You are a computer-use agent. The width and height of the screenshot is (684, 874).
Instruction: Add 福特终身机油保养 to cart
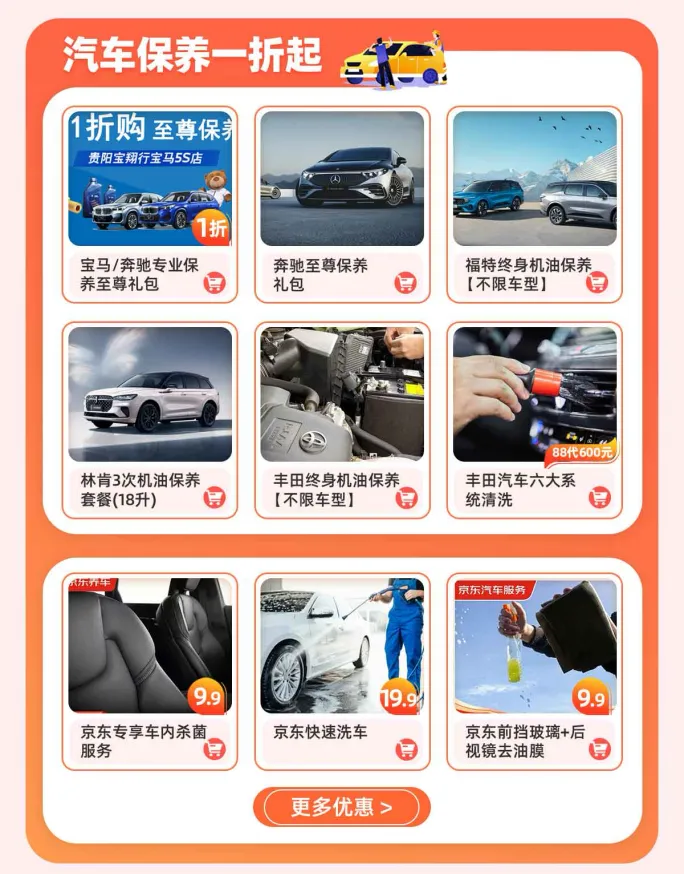coord(597,283)
